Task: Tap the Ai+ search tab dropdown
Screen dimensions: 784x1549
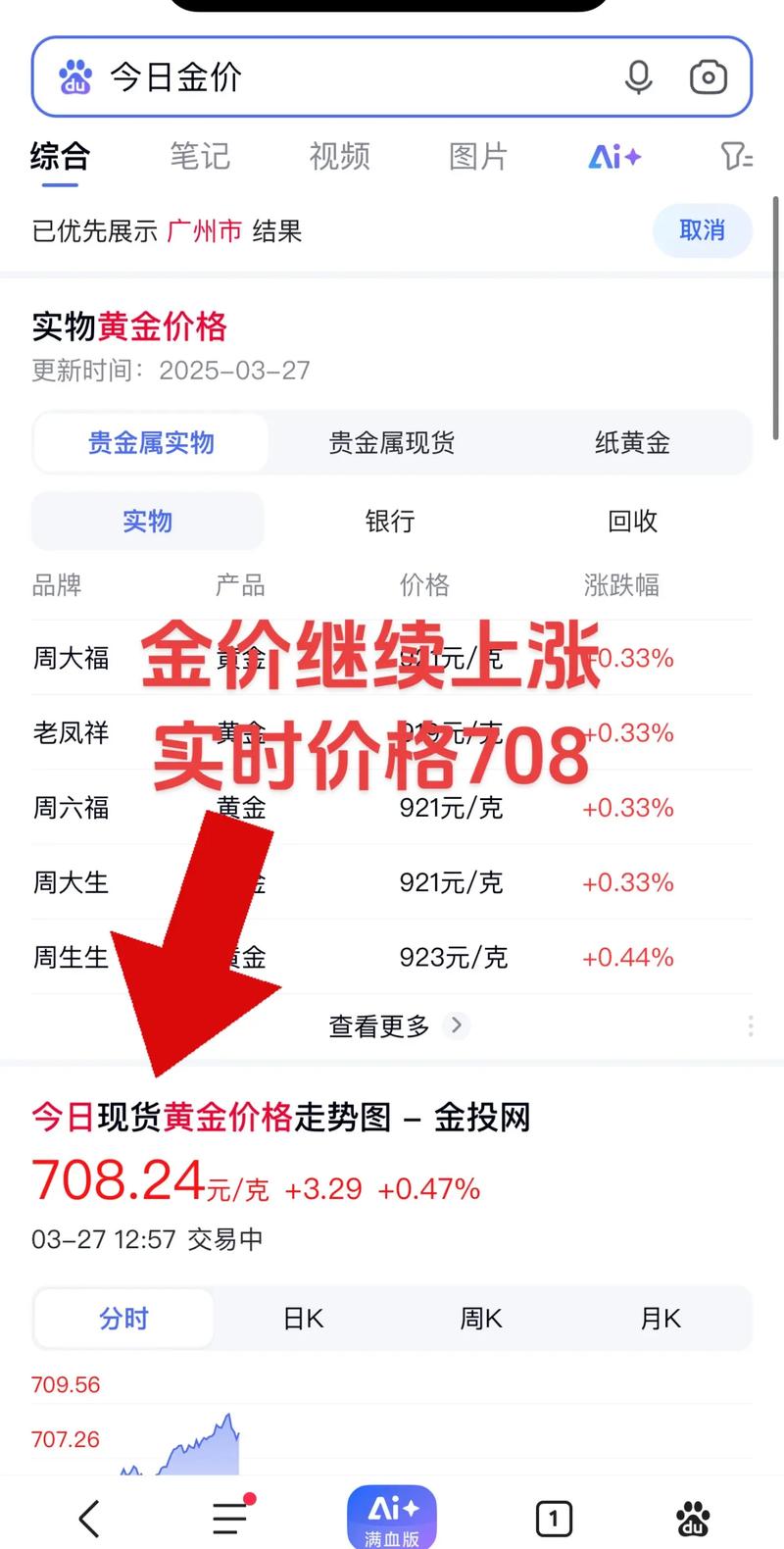Action: 614,157
